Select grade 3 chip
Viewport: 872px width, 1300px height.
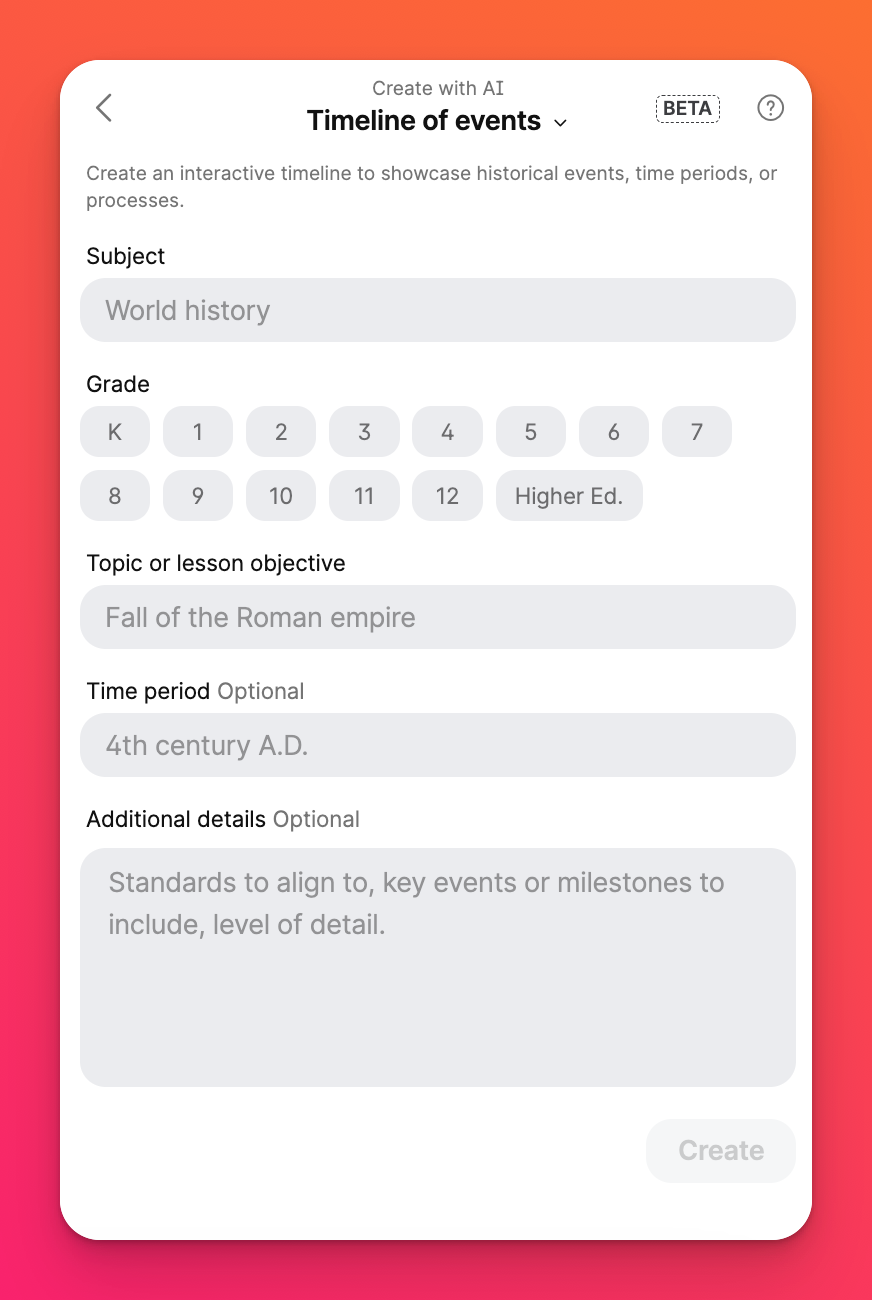(364, 432)
